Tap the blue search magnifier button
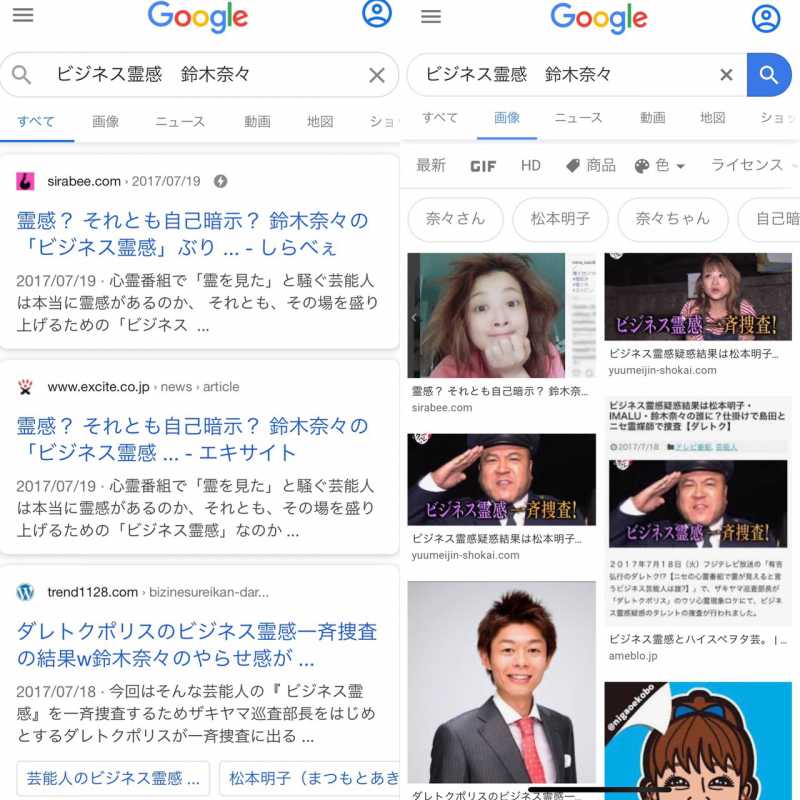Viewport: 800px width, 800px height. pos(768,75)
